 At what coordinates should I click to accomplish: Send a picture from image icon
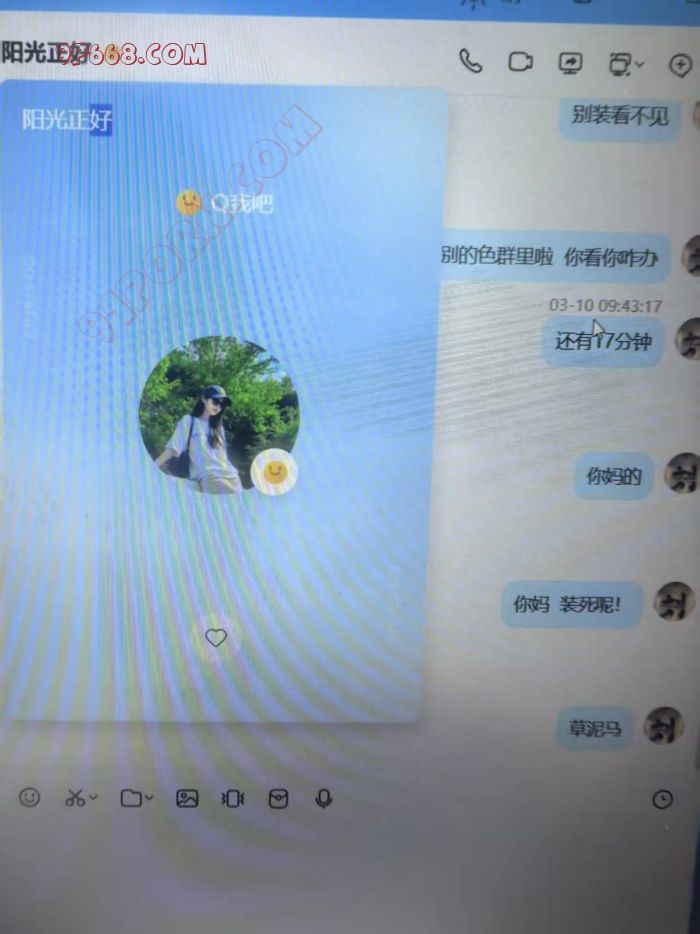(x=187, y=798)
